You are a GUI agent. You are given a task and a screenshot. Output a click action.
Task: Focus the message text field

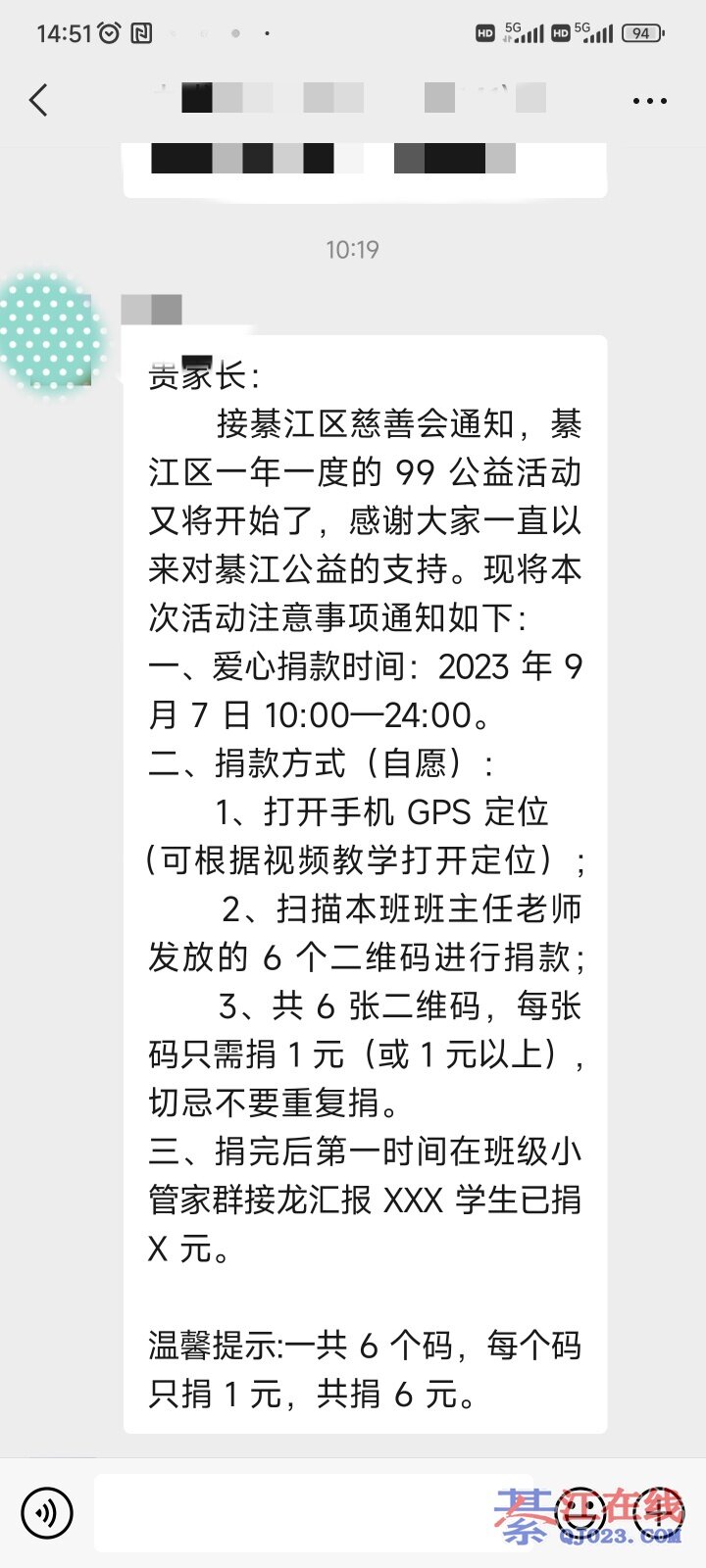click(x=314, y=1512)
